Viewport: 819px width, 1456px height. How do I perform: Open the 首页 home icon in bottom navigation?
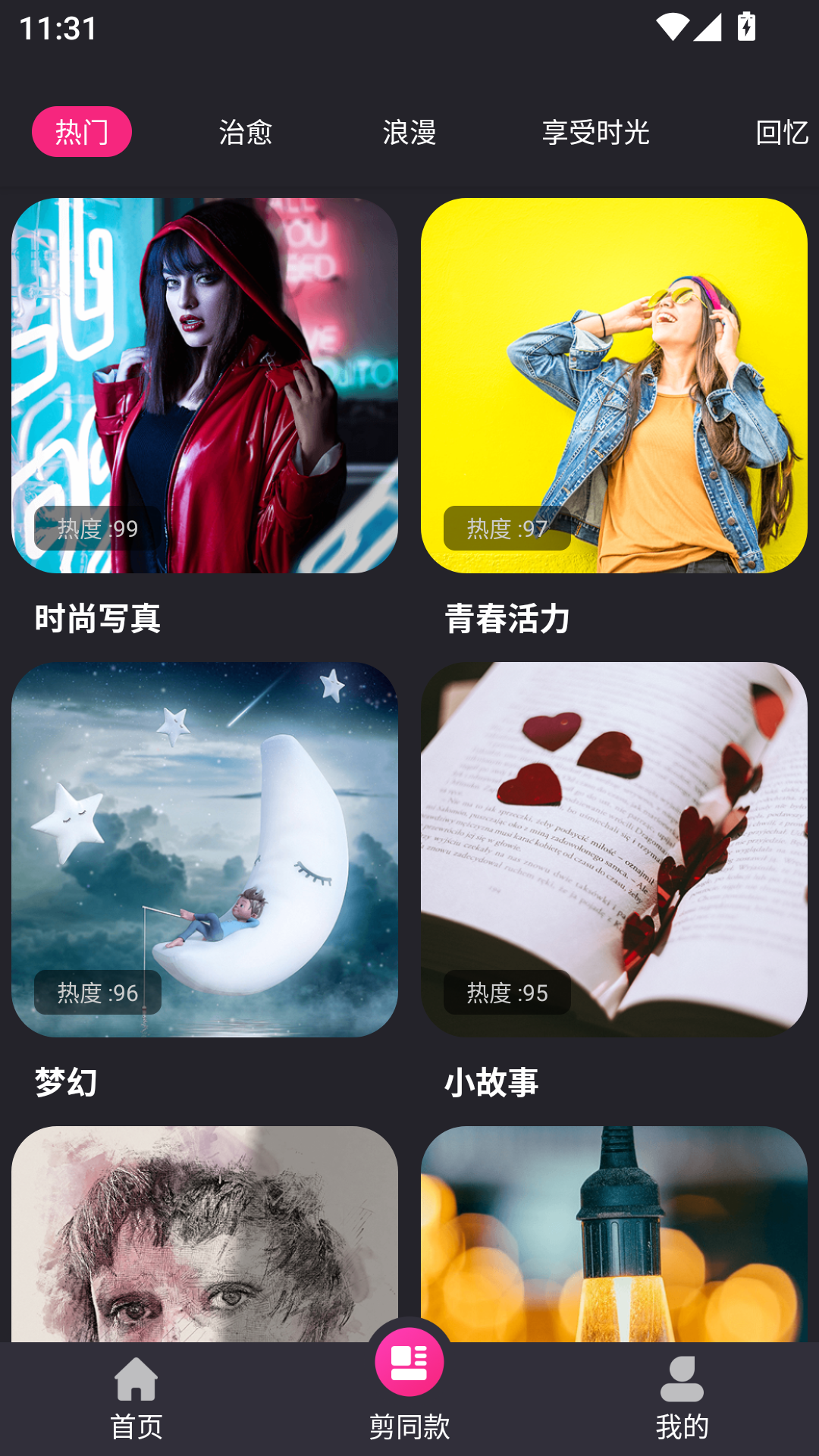click(136, 1382)
